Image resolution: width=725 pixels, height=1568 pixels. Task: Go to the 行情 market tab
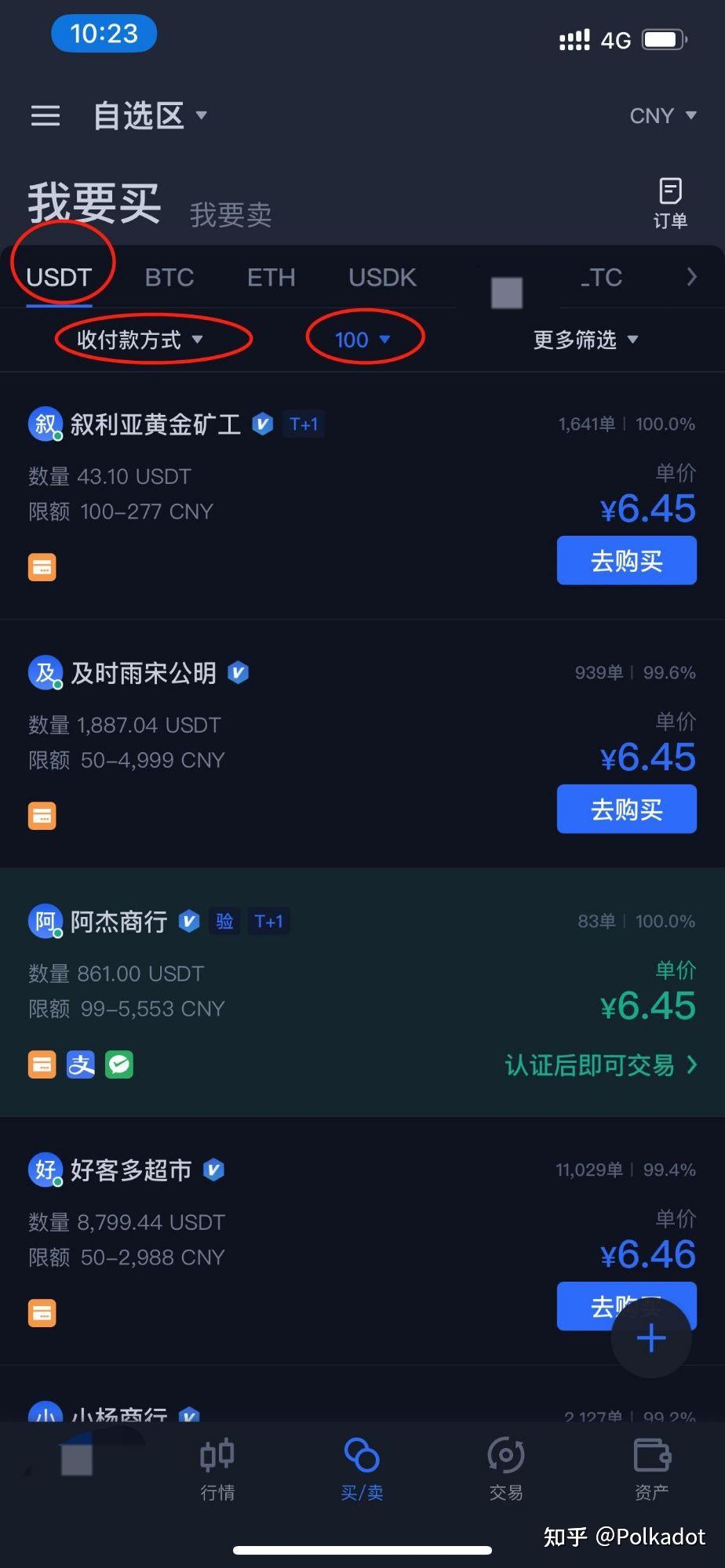click(217, 1469)
